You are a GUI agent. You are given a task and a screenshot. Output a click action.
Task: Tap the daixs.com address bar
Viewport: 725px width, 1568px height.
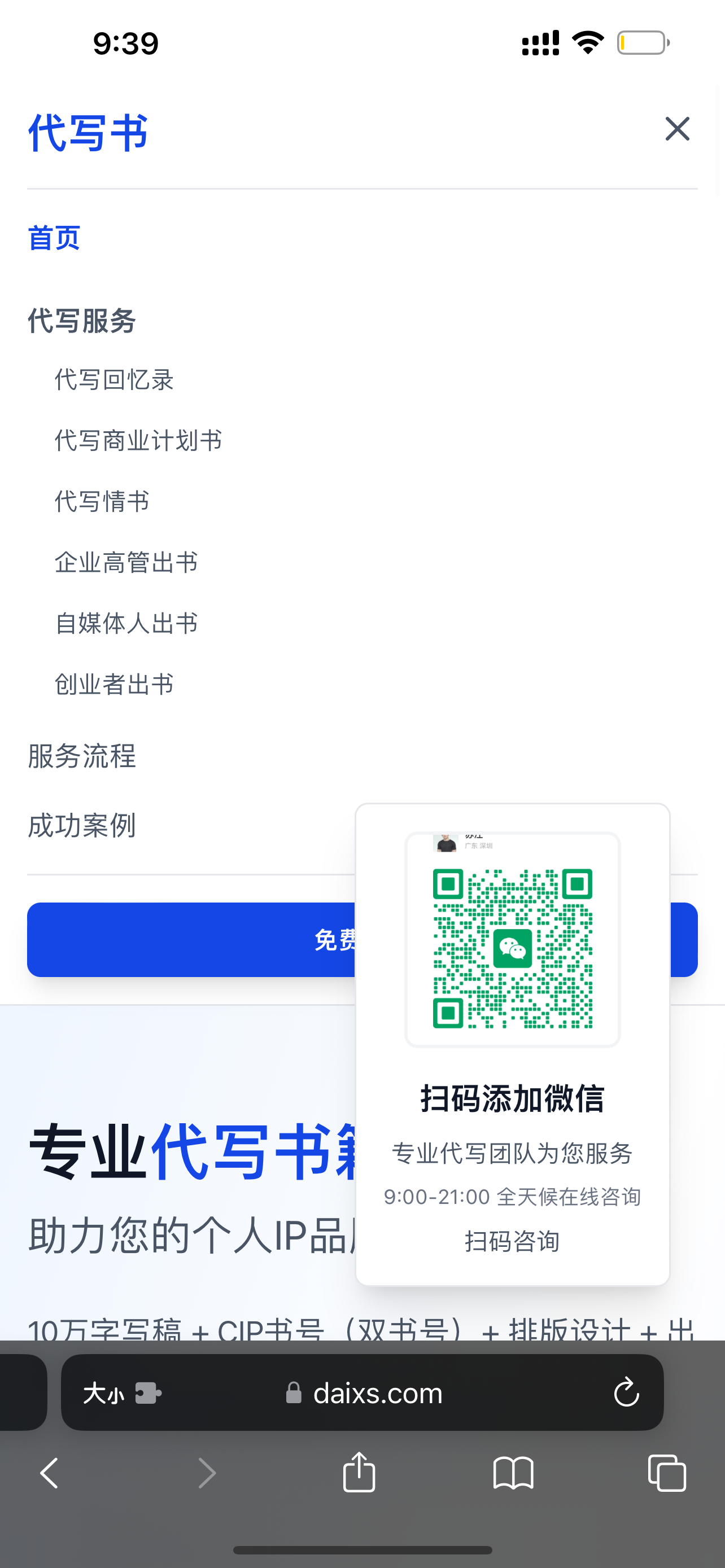(x=377, y=1392)
